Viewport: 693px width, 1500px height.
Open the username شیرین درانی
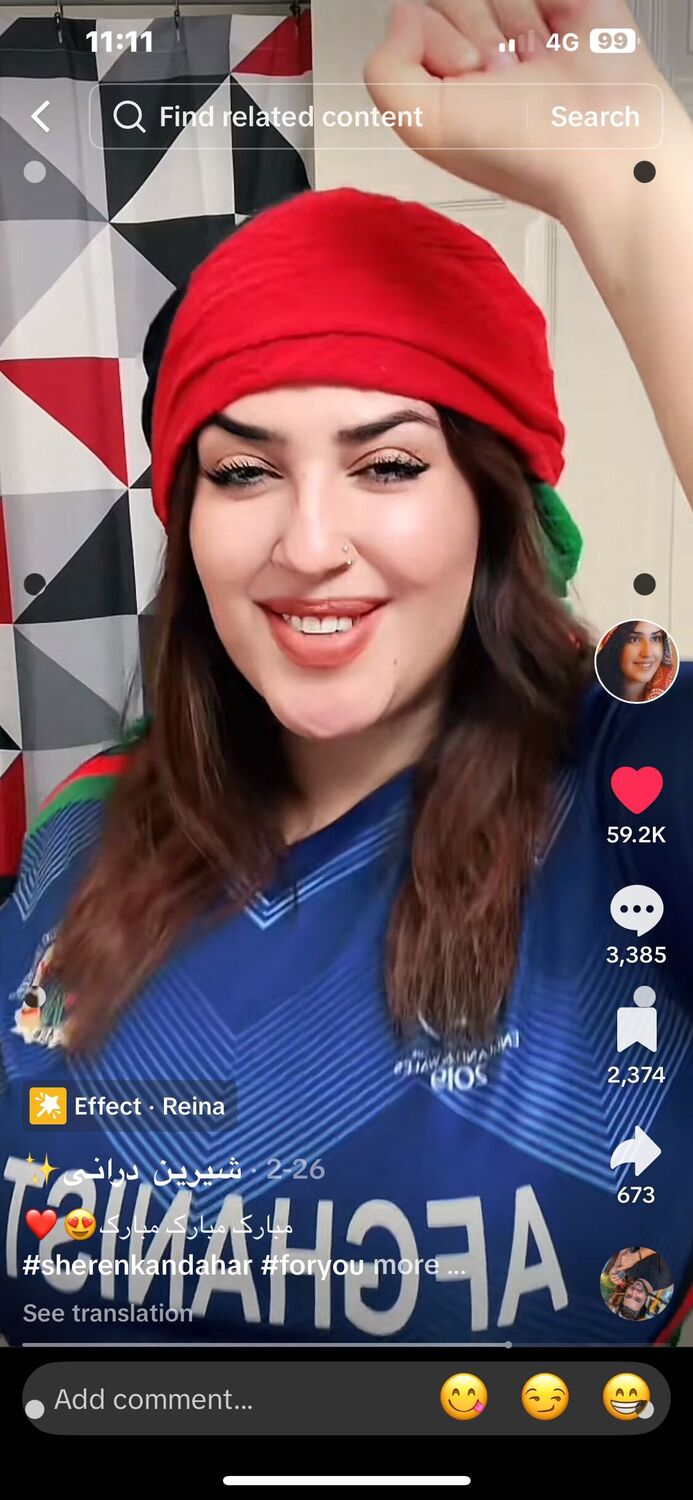tap(153, 1169)
